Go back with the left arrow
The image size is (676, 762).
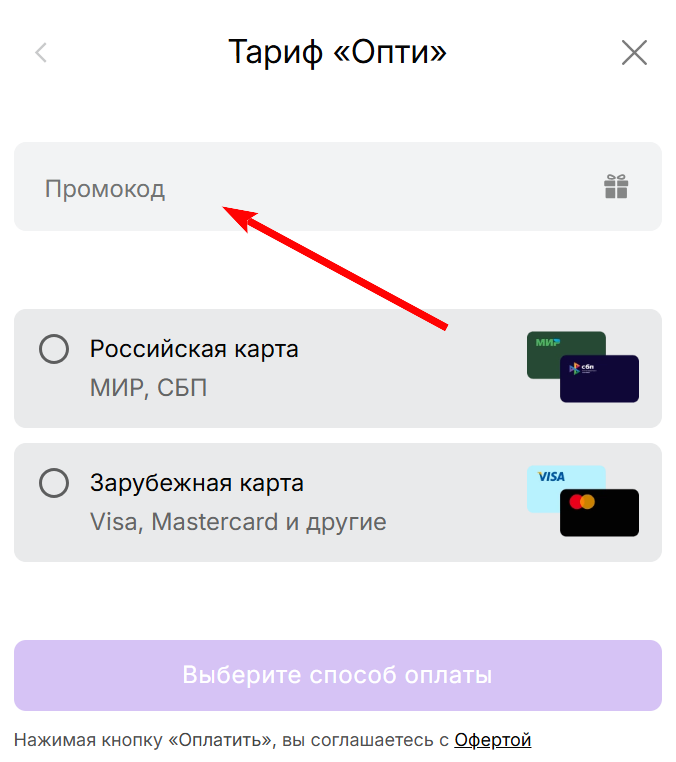tap(41, 52)
